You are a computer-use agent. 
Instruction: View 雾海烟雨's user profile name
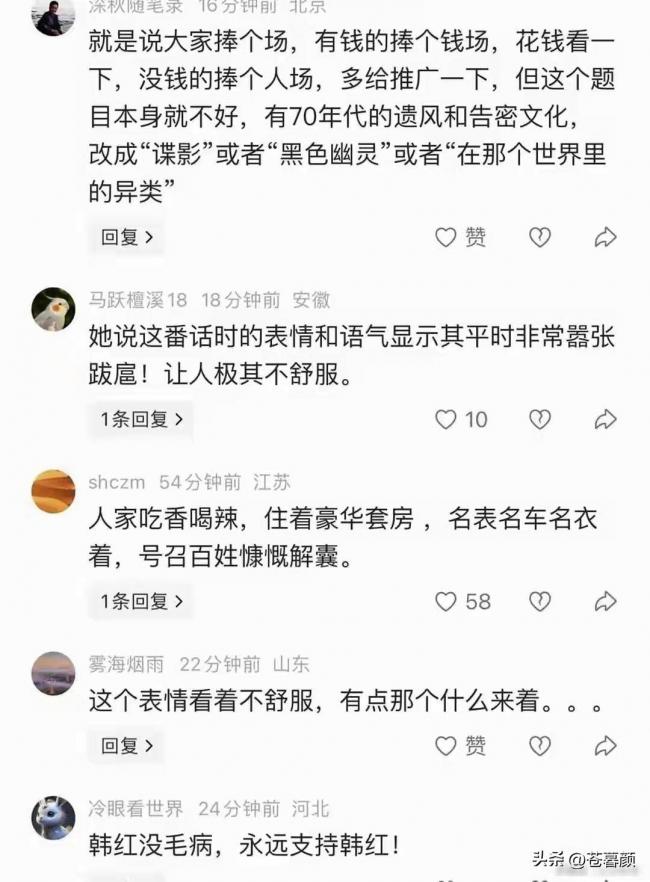click(x=126, y=664)
